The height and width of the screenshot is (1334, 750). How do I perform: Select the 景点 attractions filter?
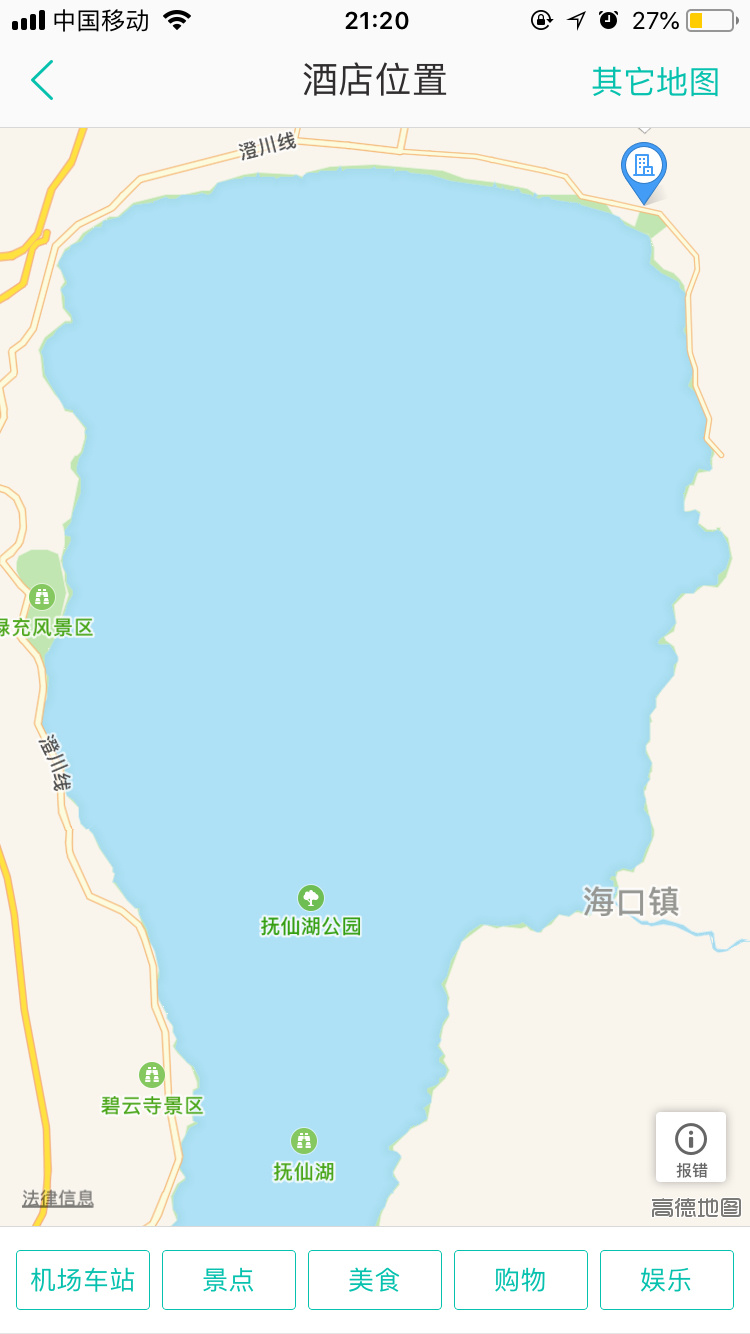228,1279
